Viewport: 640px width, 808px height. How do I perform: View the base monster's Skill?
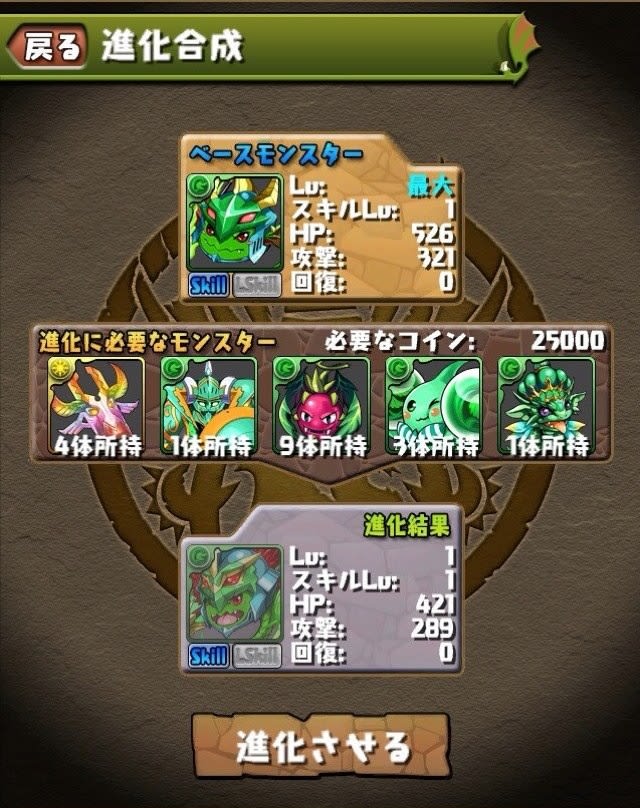click(x=209, y=286)
